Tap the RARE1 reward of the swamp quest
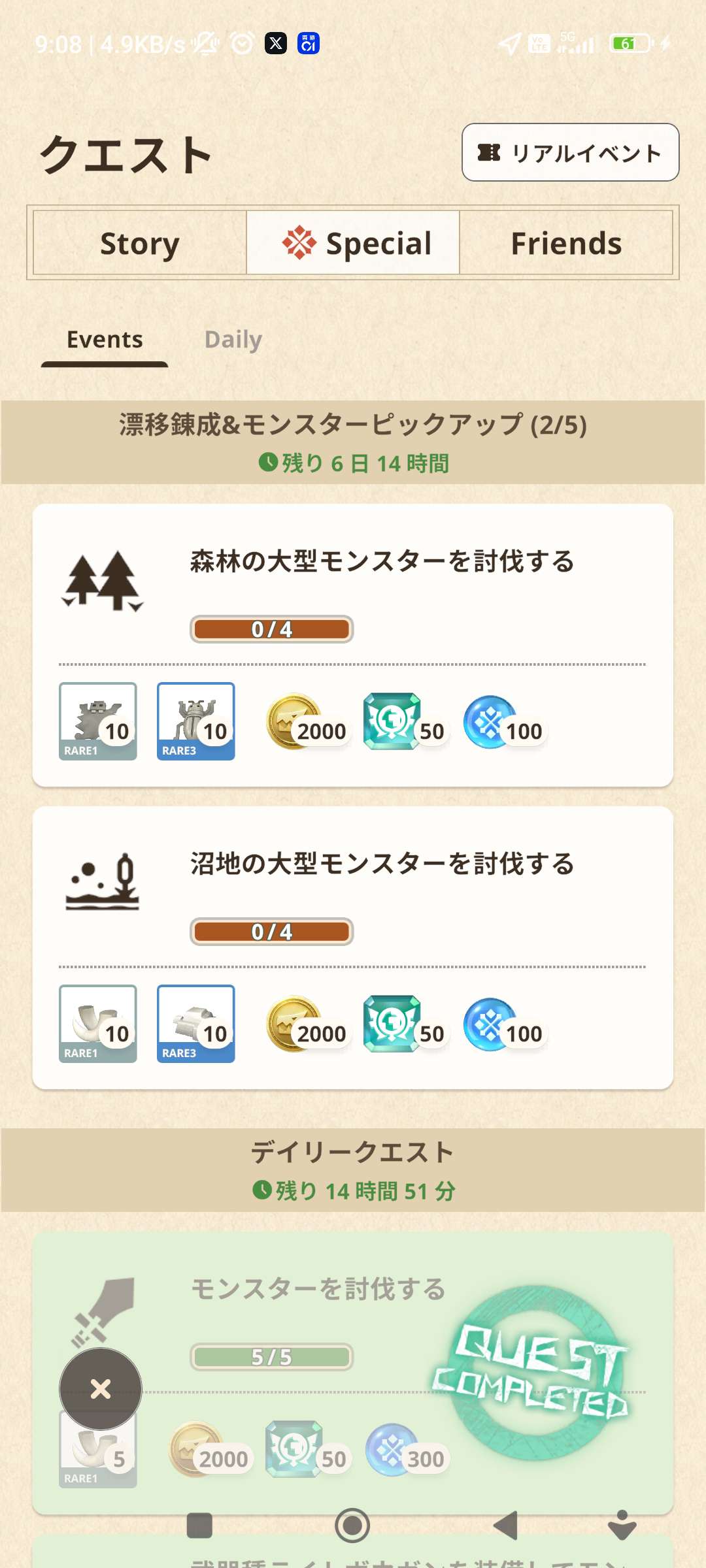The image size is (706, 1568). [98, 1024]
